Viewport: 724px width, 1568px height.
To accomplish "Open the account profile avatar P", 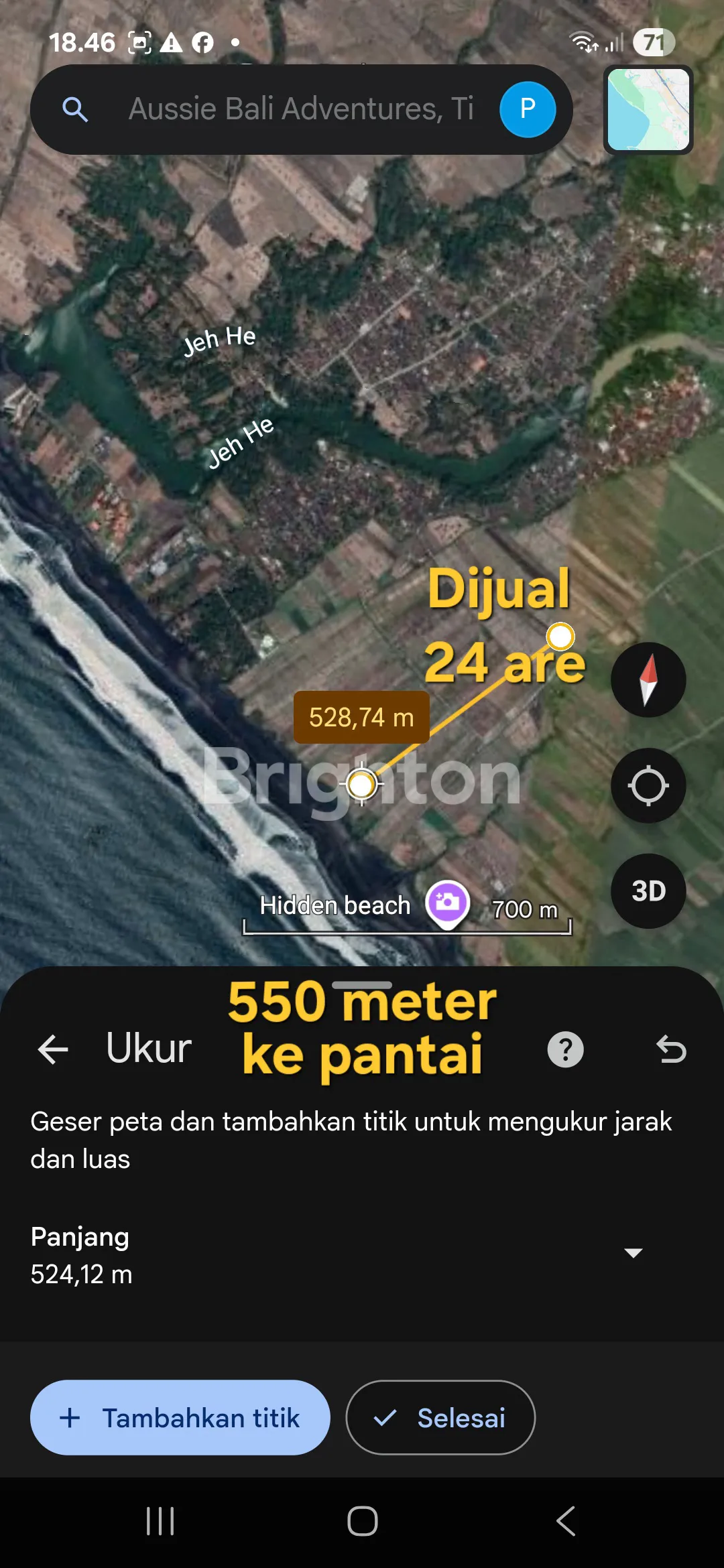I will (x=528, y=109).
